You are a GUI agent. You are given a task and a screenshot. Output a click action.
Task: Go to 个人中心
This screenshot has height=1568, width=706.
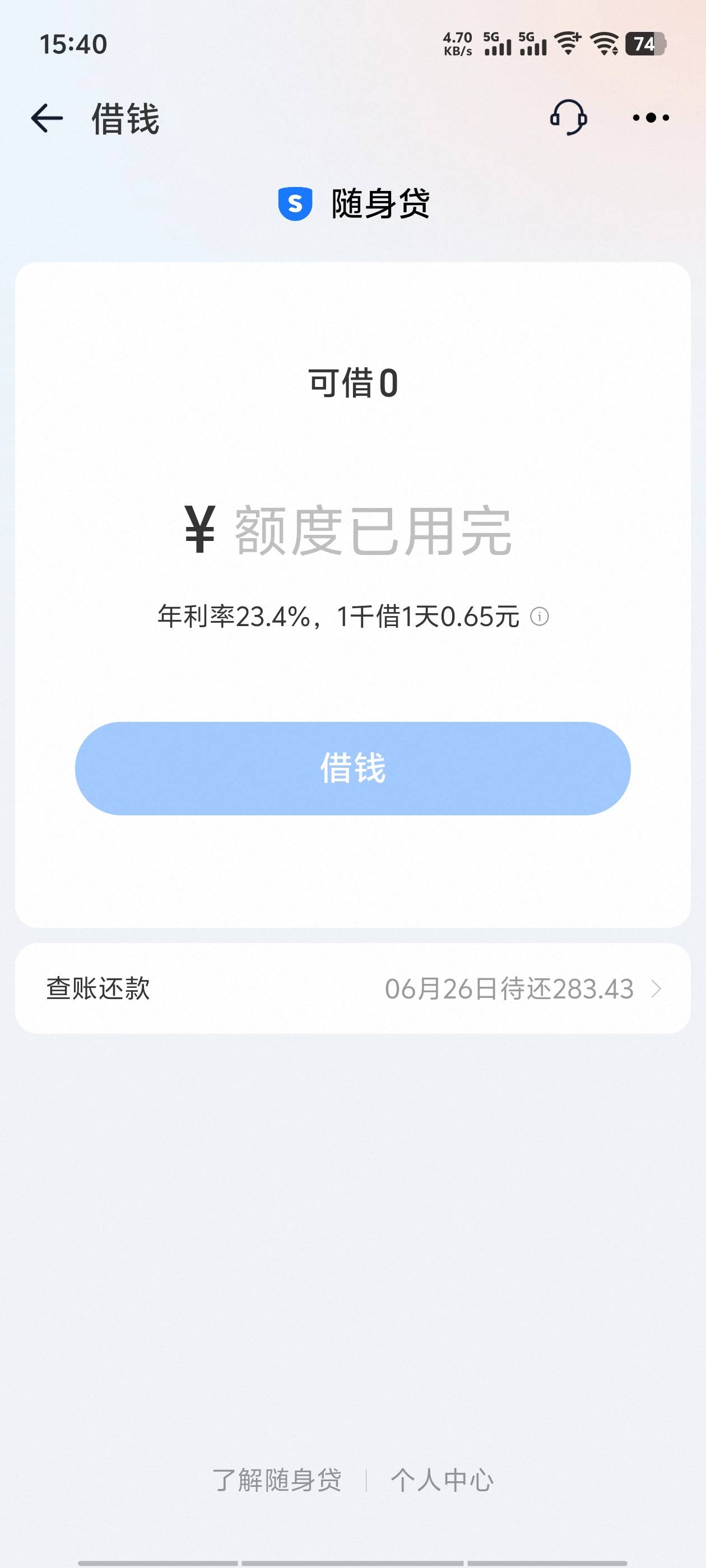pyautogui.click(x=442, y=1480)
